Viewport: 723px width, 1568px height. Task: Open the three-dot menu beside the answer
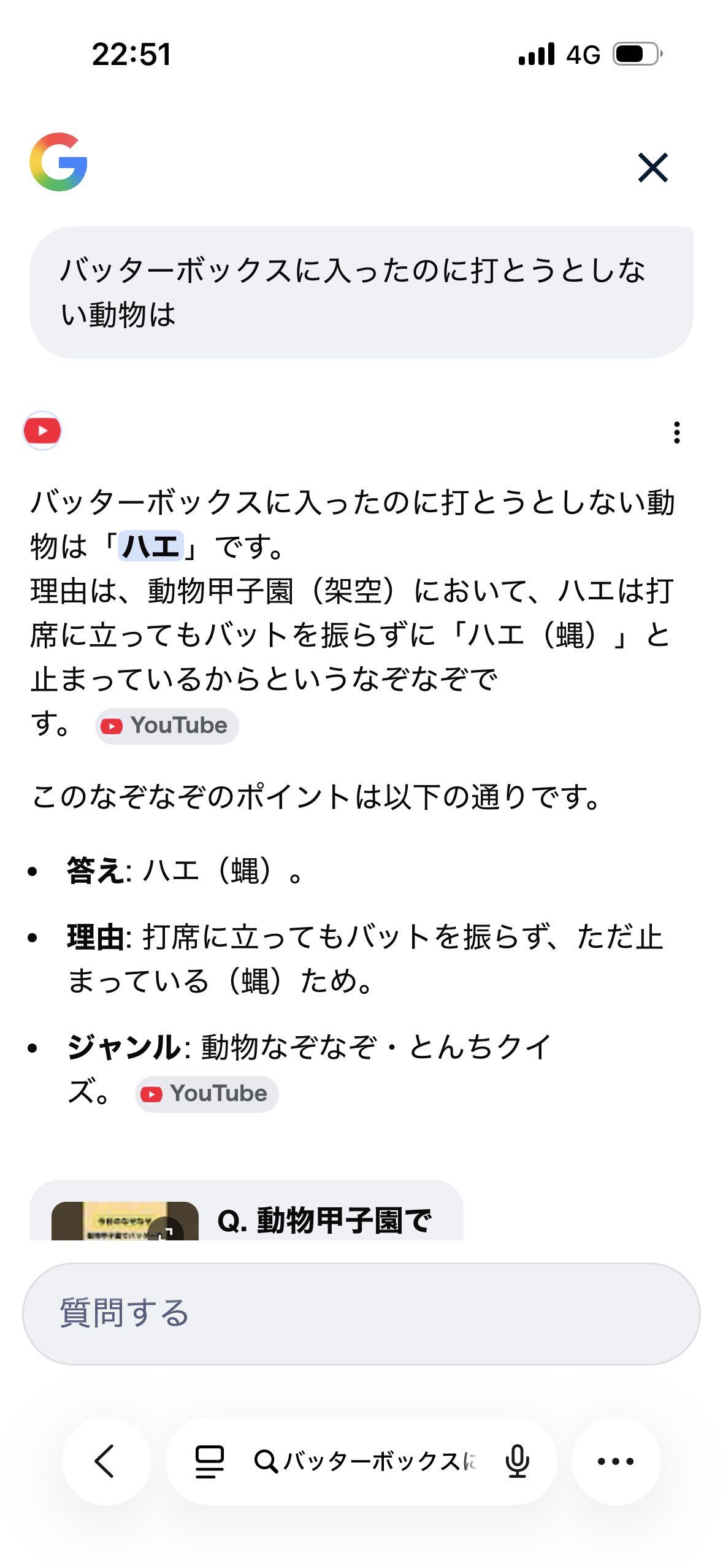click(676, 432)
